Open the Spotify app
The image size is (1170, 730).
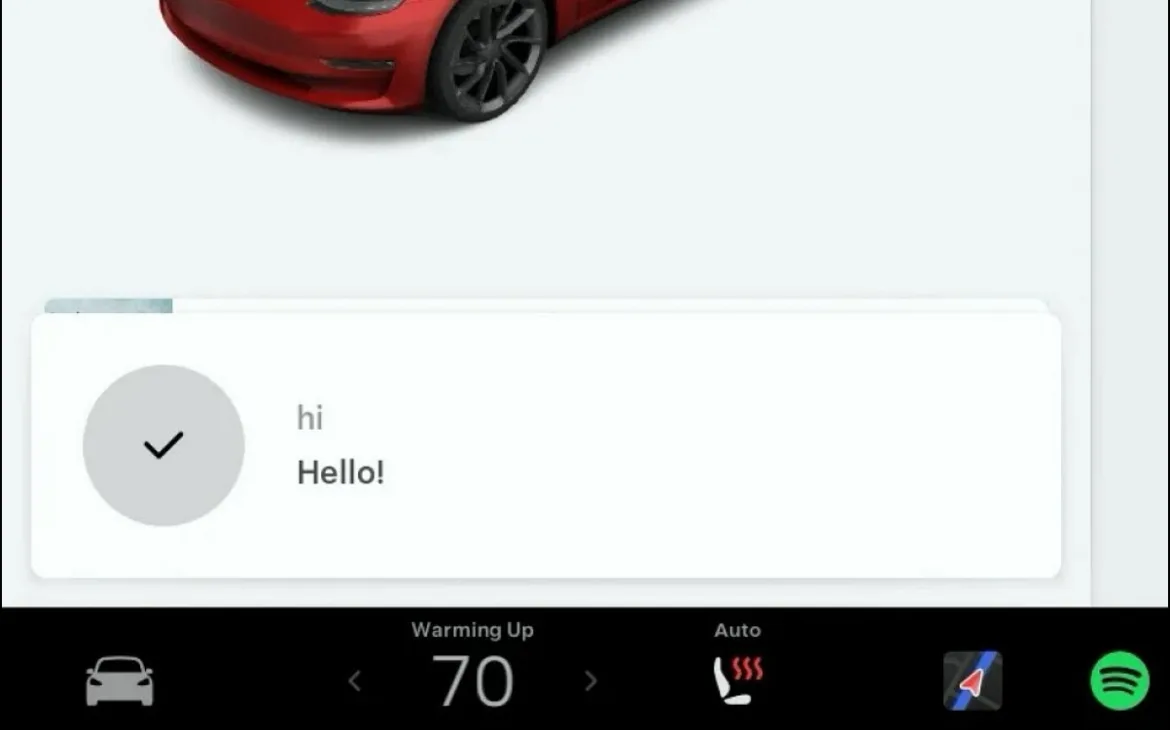(1119, 681)
